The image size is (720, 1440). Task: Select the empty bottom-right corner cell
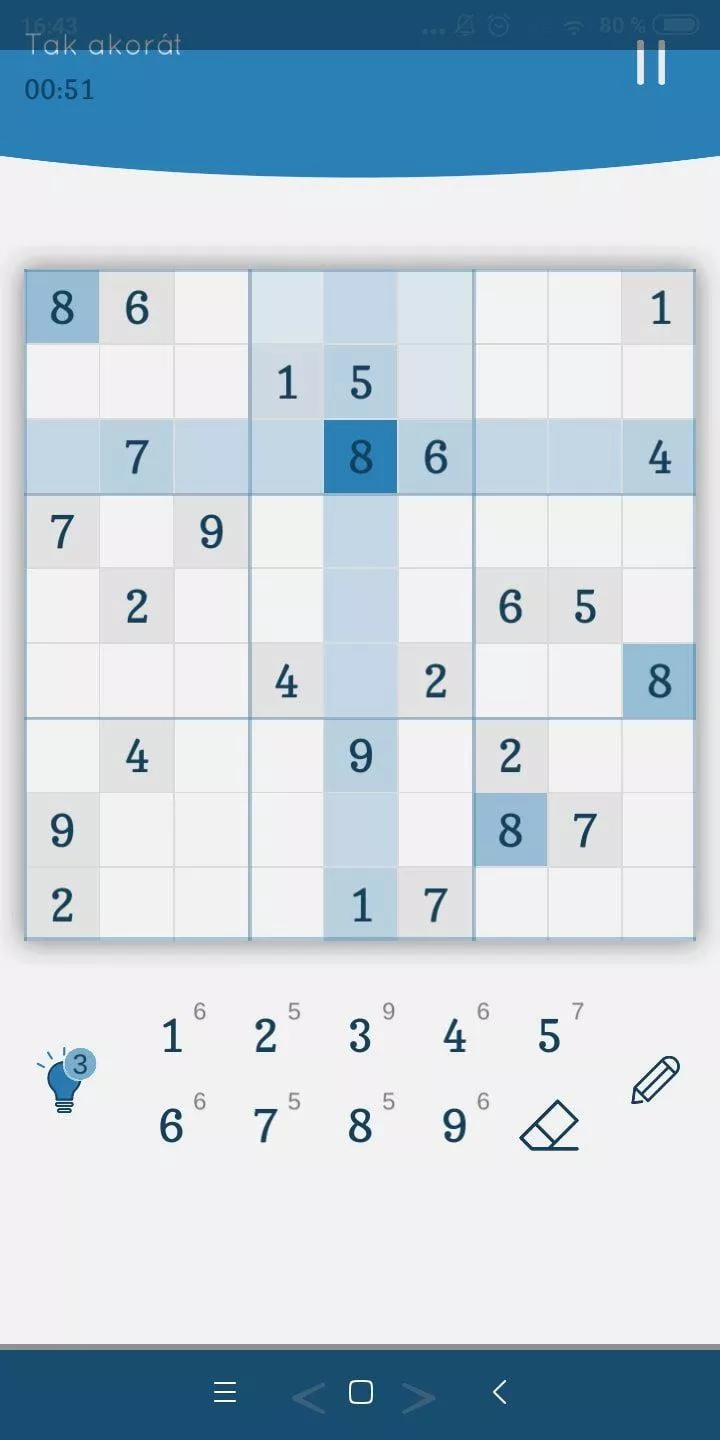[658, 904]
